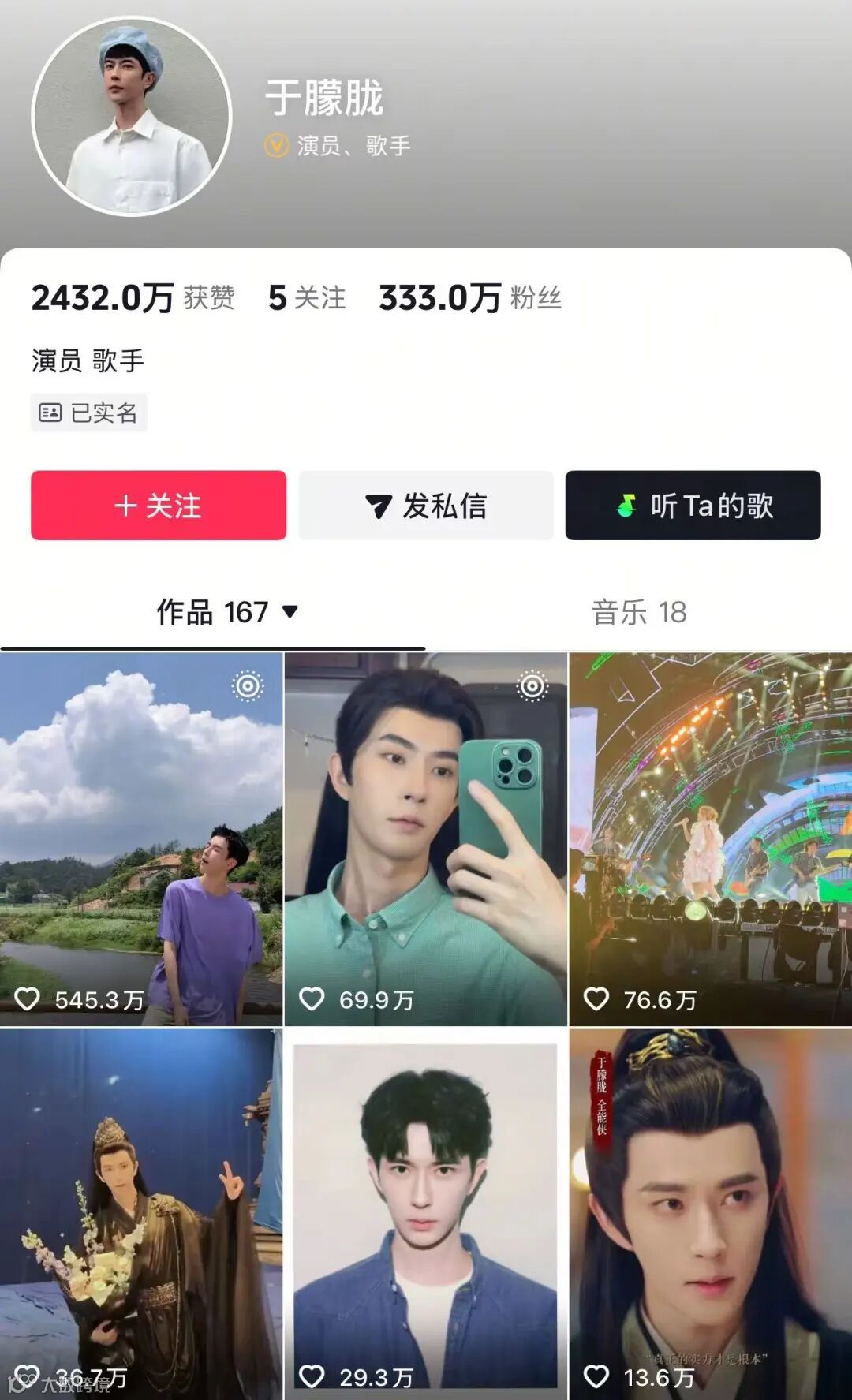The width and height of the screenshot is (852, 1400).
Task: Switch to the 音乐 18 tab
Action: (639, 613)
